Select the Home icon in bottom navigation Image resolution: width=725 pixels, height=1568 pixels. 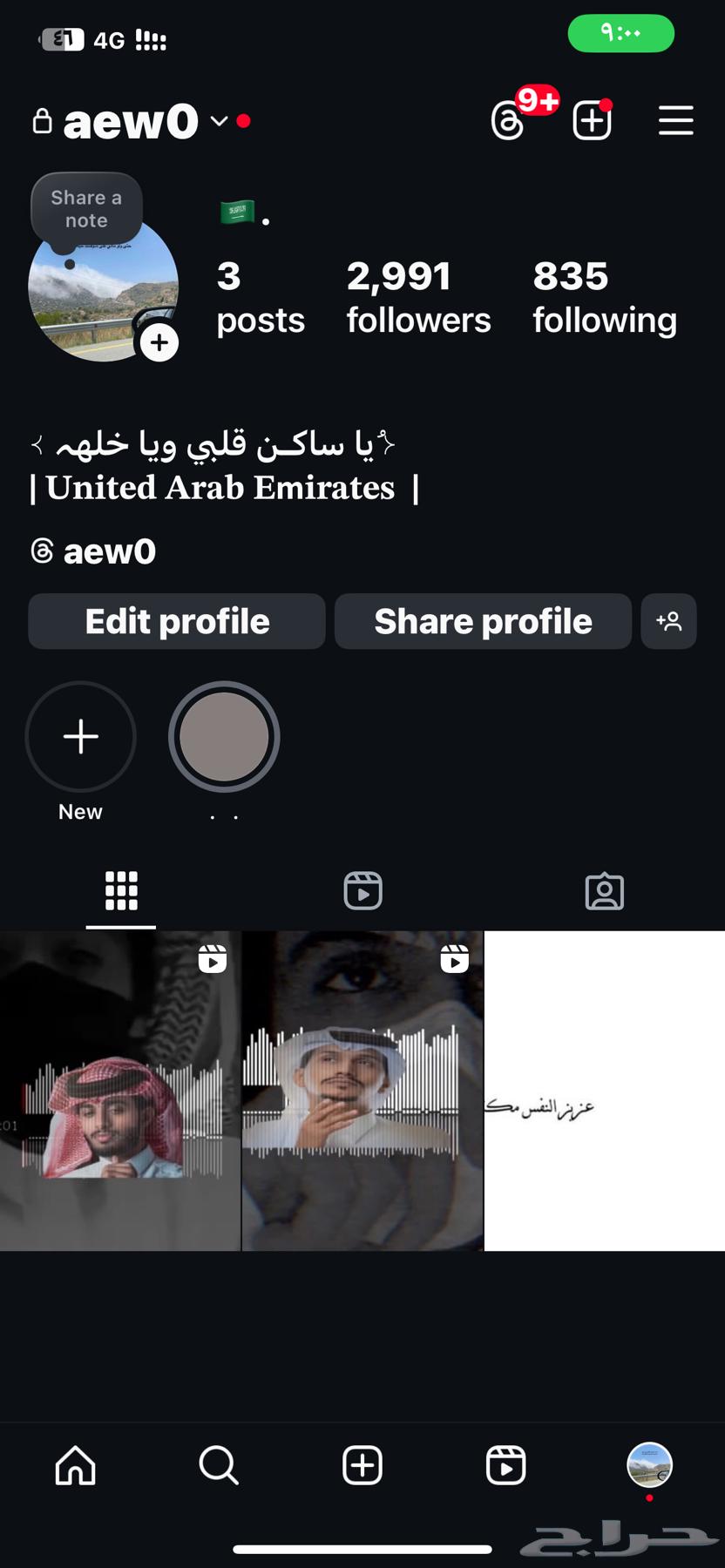click(x=75, y=1465)
